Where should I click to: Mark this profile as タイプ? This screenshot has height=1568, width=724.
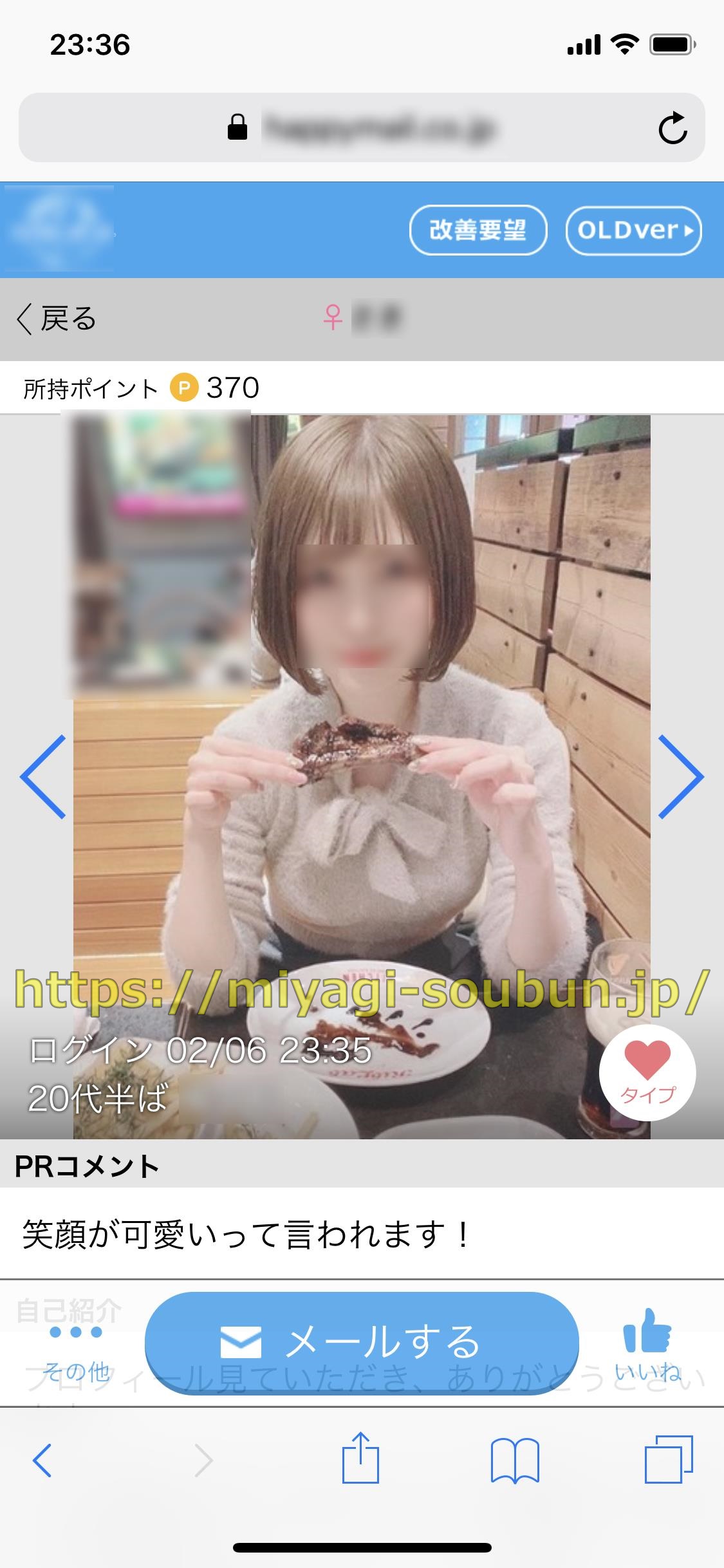click(x=647, y=1073)
